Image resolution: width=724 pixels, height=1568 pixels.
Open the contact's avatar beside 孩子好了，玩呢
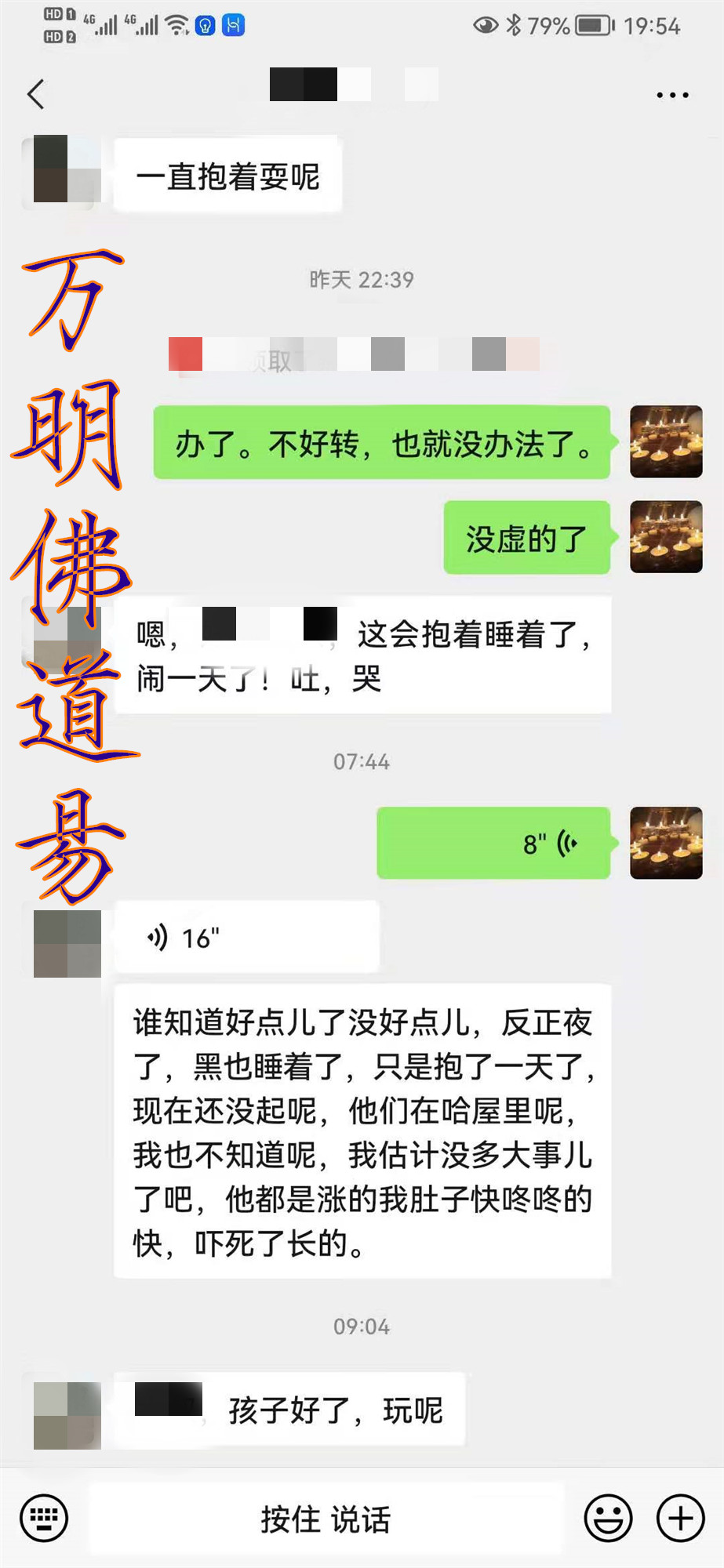pos(67,1415)
